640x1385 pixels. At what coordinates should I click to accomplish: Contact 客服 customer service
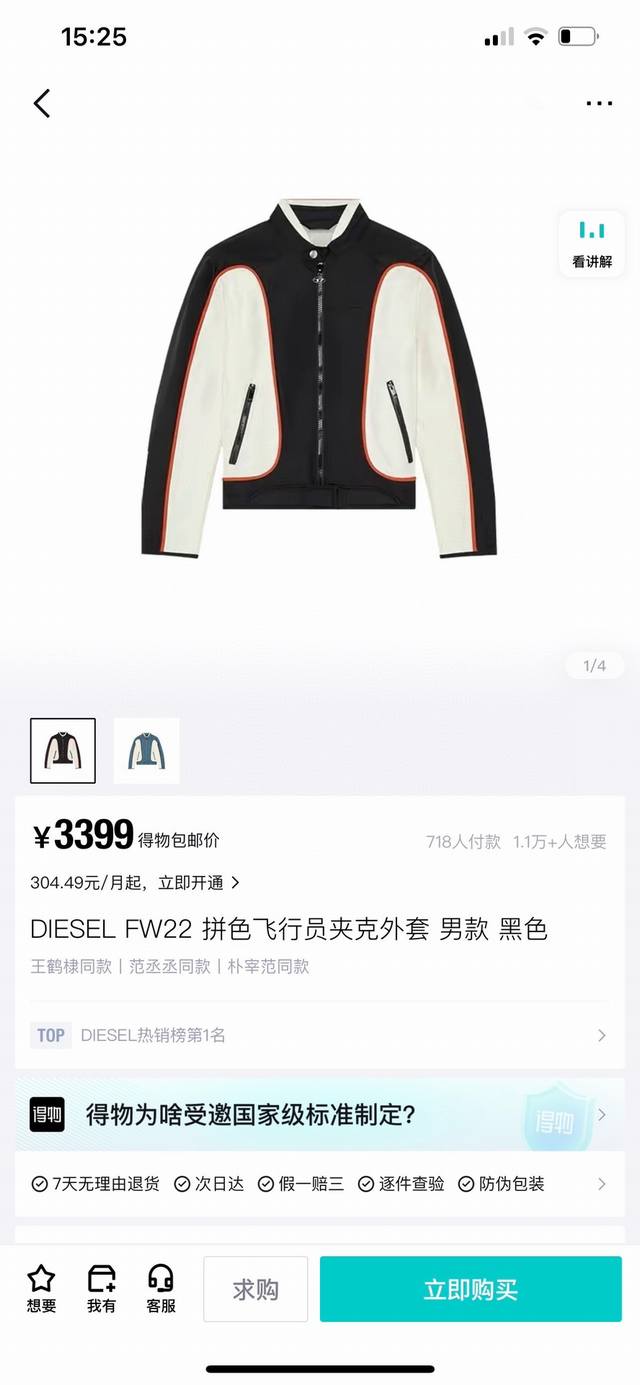(161, 1288)
